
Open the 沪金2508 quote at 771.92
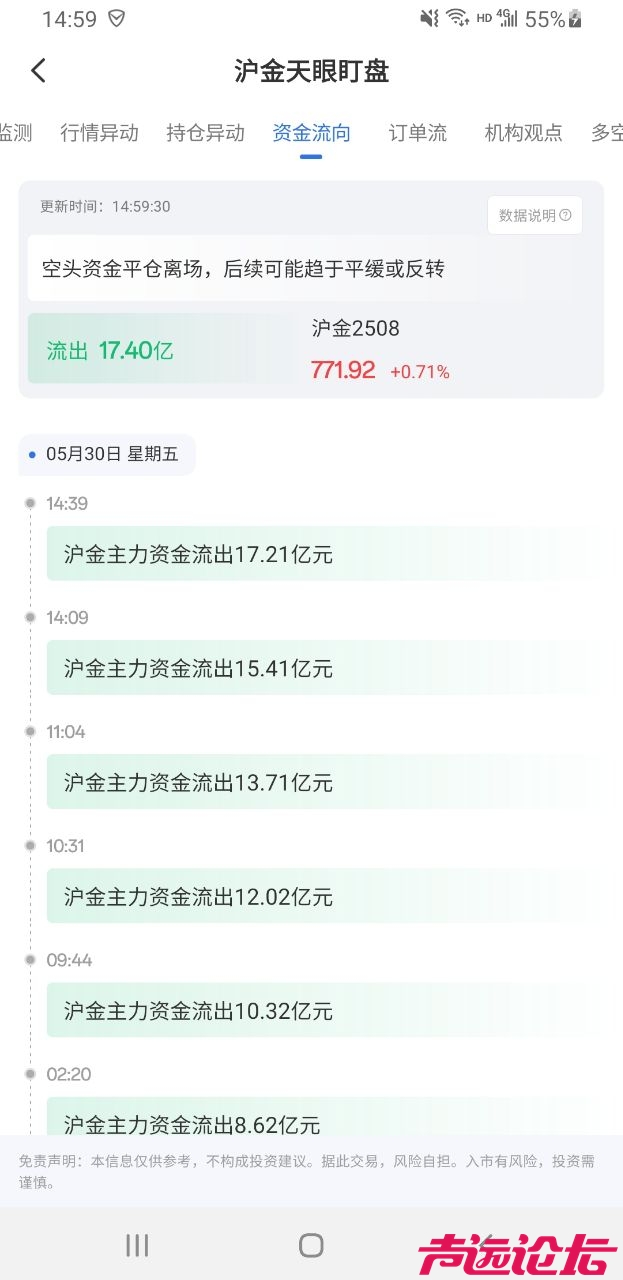point(380,350)
